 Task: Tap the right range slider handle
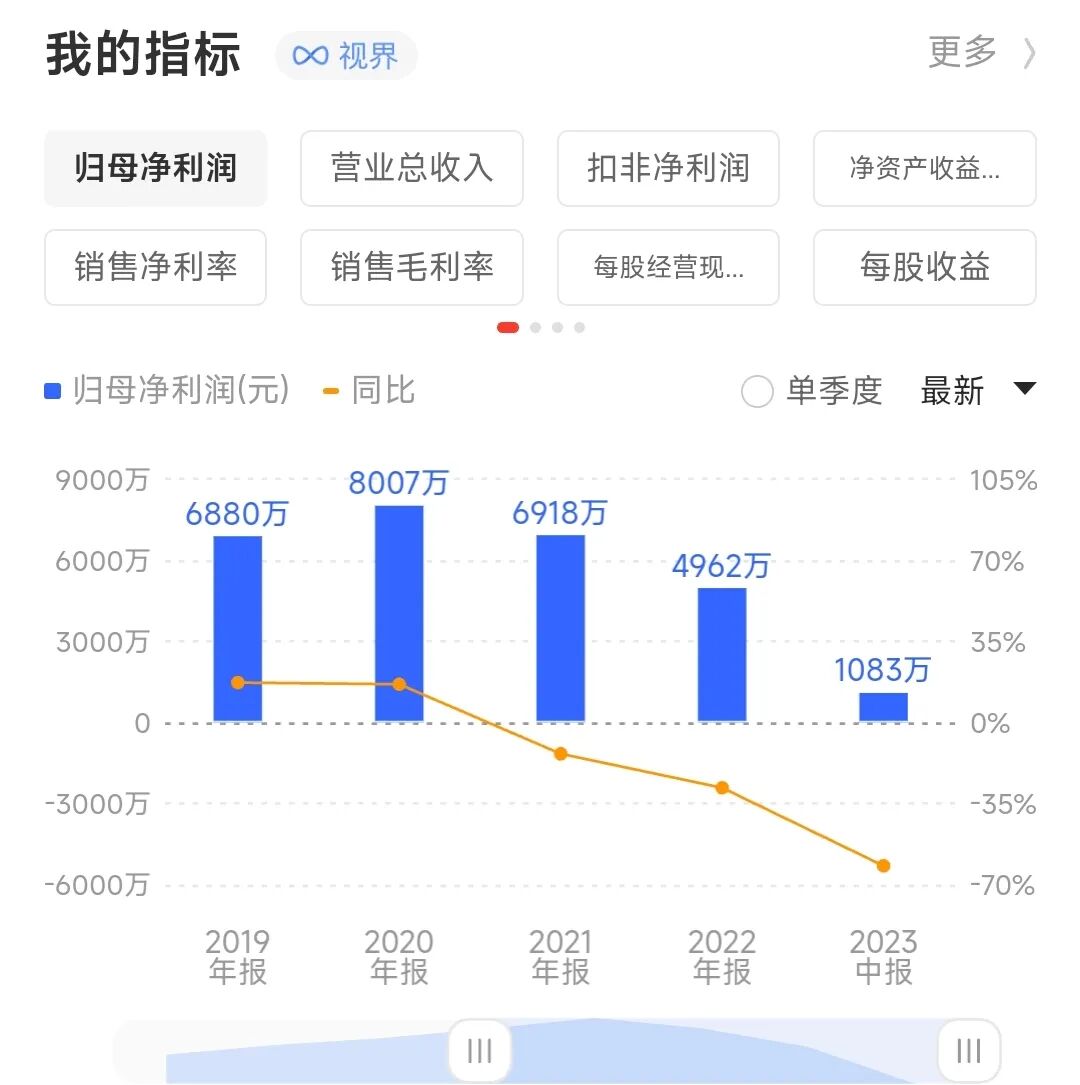(x=969, y=1050)
